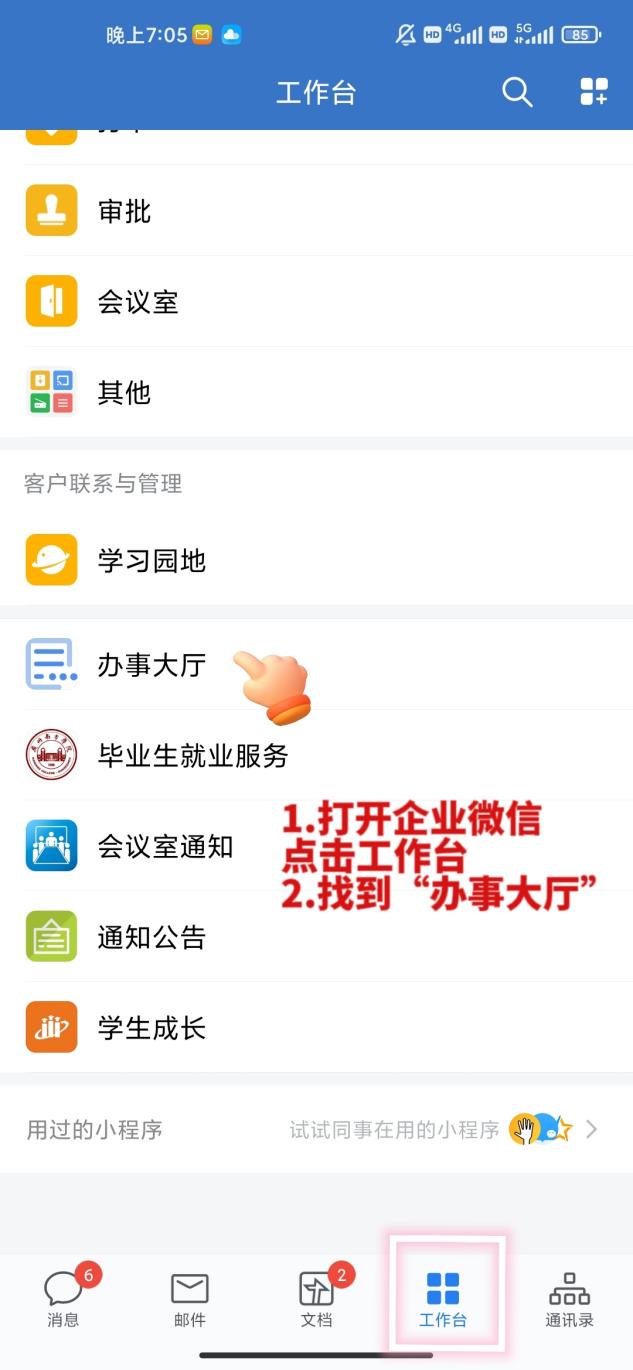Switch to the 消息 tab
This screenshot has width=633, height=1370.
tap(63, 1298)
